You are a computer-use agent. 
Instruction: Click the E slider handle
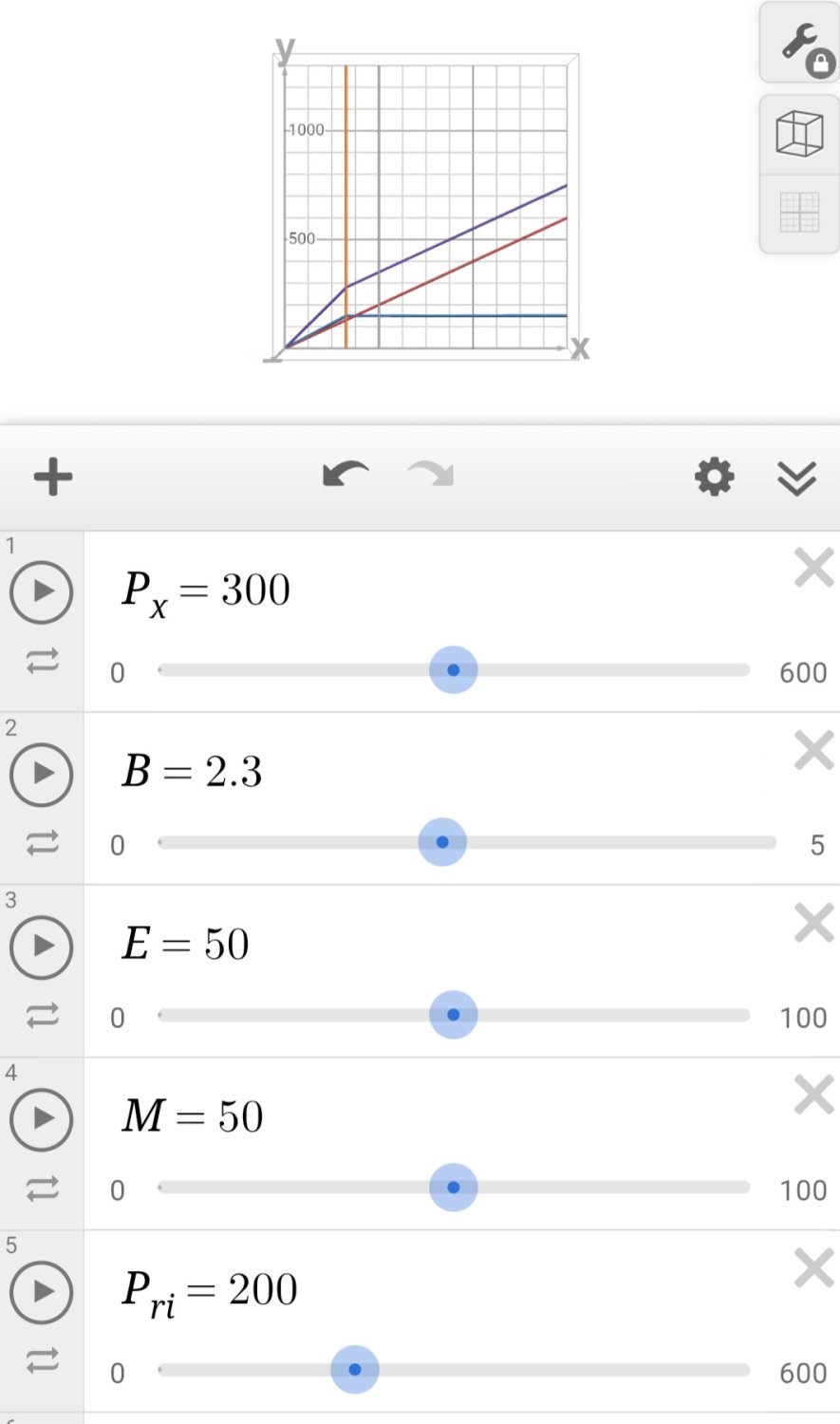(x=453, y=1014)
